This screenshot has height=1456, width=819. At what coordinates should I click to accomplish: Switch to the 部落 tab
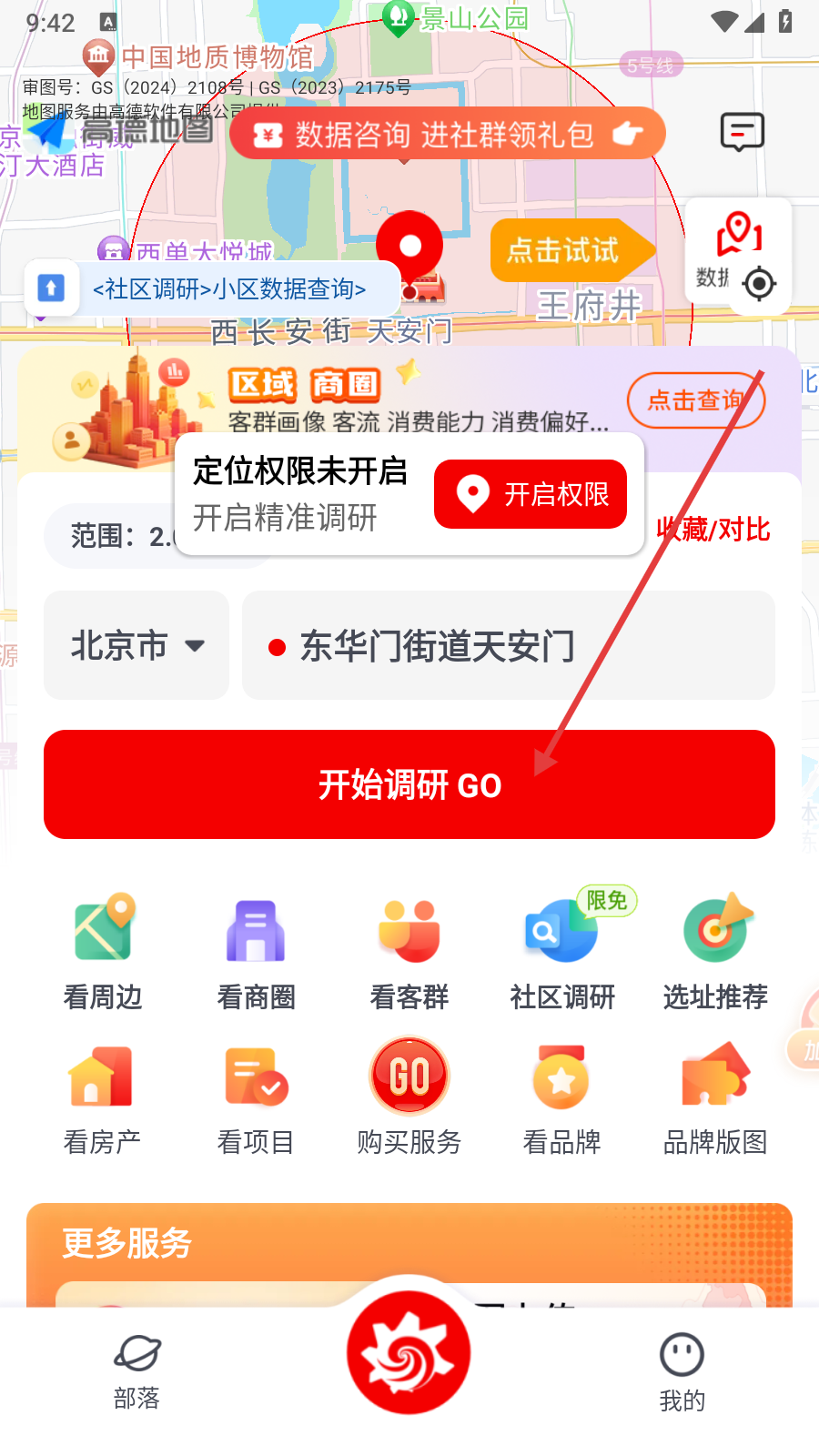pyautogui.click(x=136, y=1372)
